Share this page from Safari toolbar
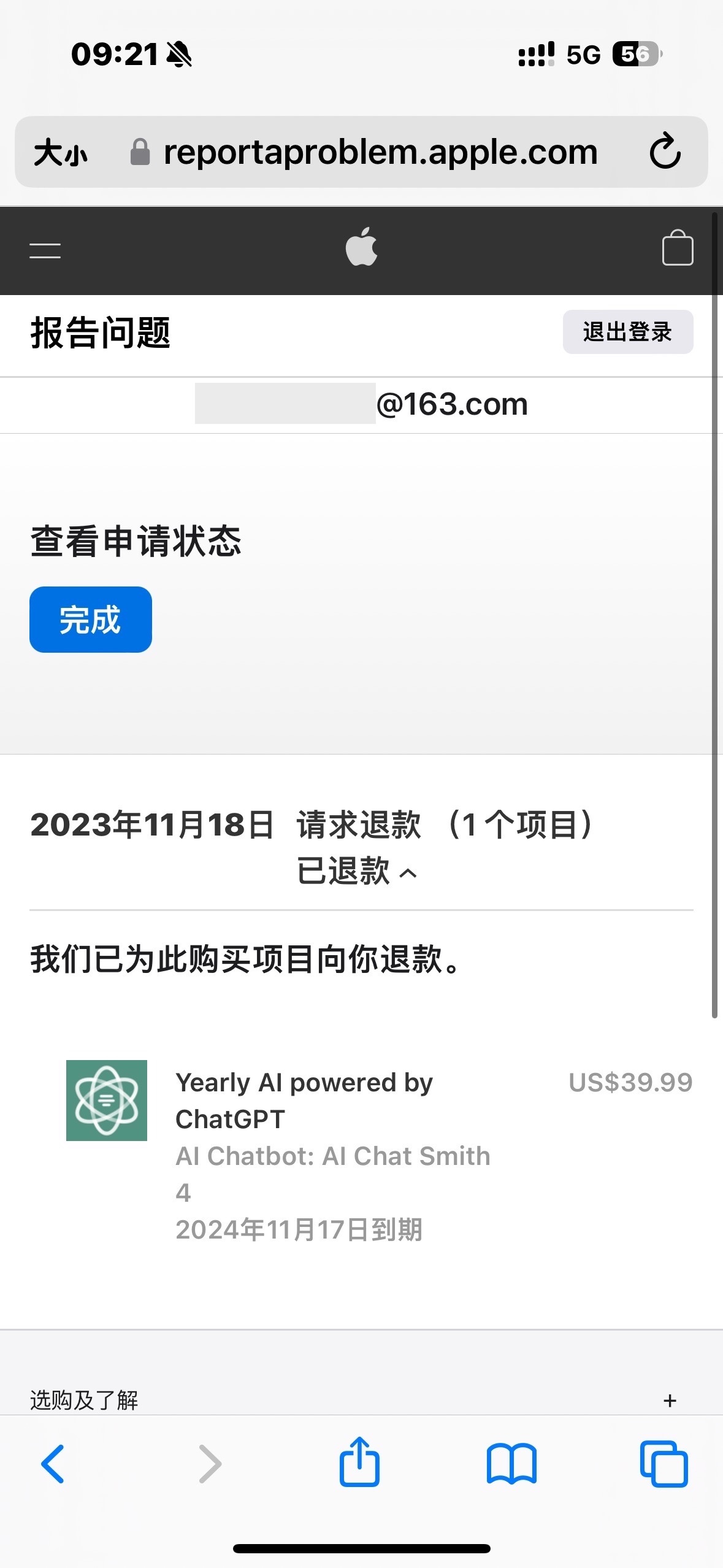The width and height of the screenshot is (723, 1568). click(x=359, y=1462)
